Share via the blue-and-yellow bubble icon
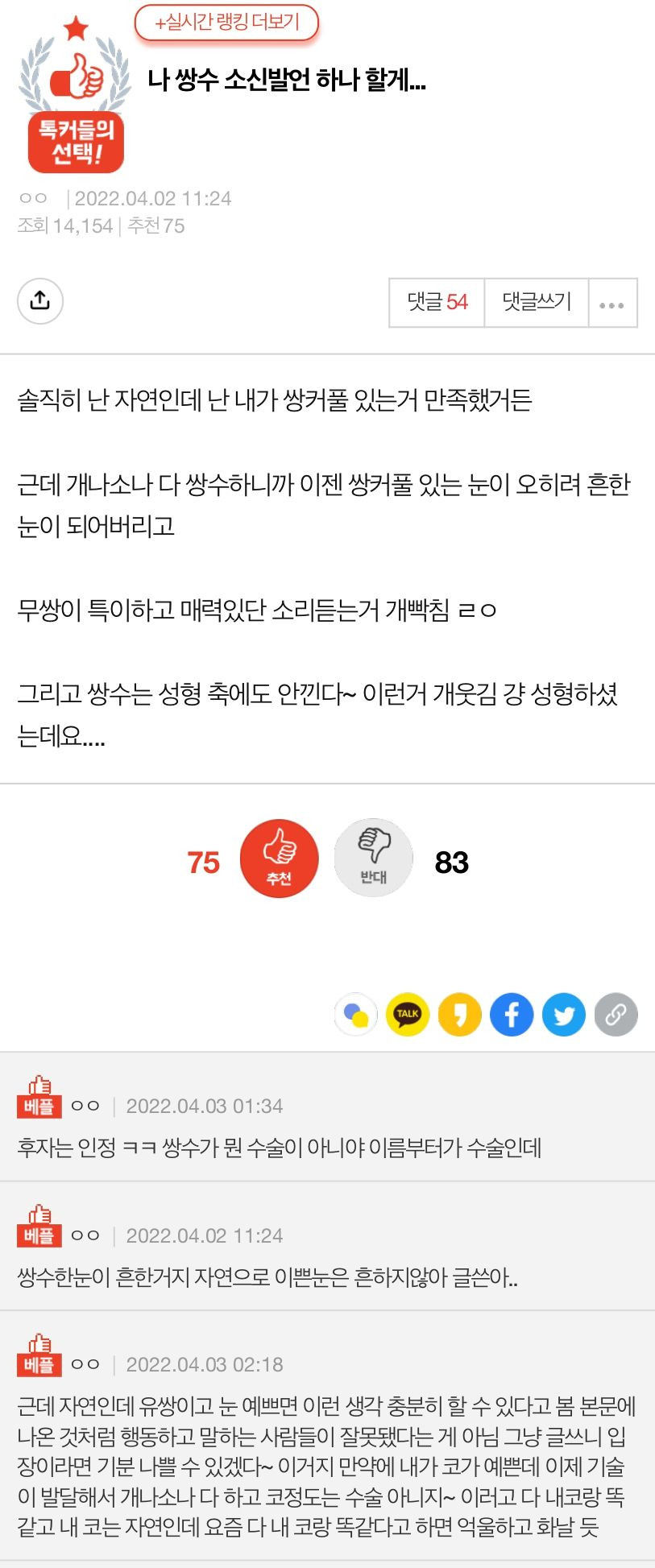655x1568 pixels. [x=356, y=1014]
